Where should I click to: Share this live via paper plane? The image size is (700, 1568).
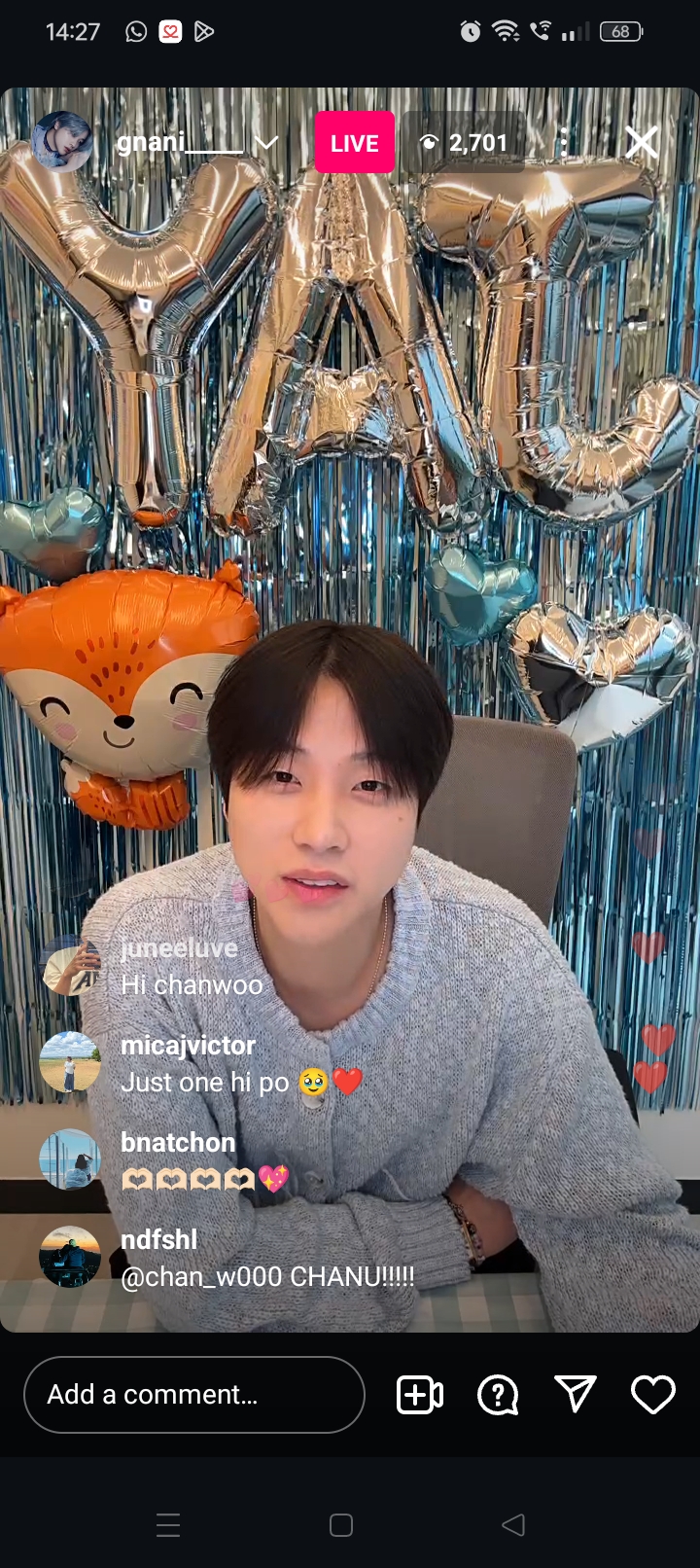575,1395
